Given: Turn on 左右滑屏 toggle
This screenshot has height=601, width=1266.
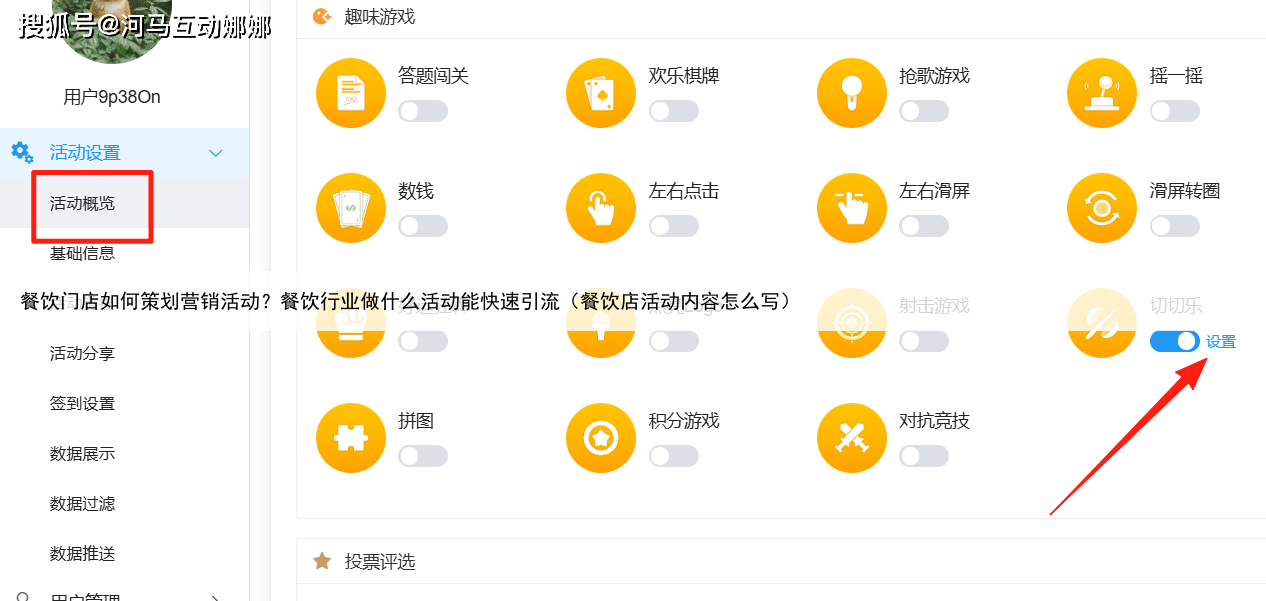Looking at the screenshot, I should point(924,226).
